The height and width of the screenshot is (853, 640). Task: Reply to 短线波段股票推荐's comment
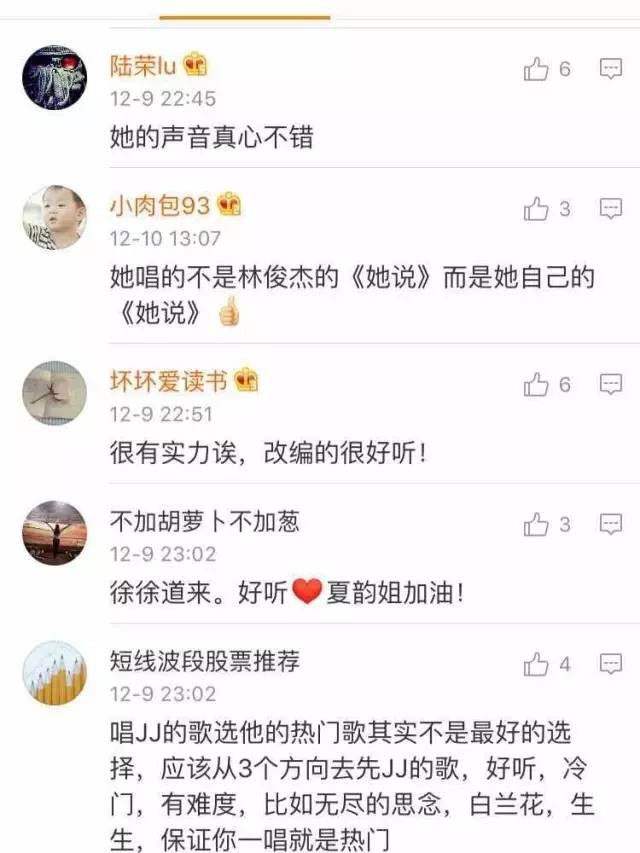click(x=611, y=664)
